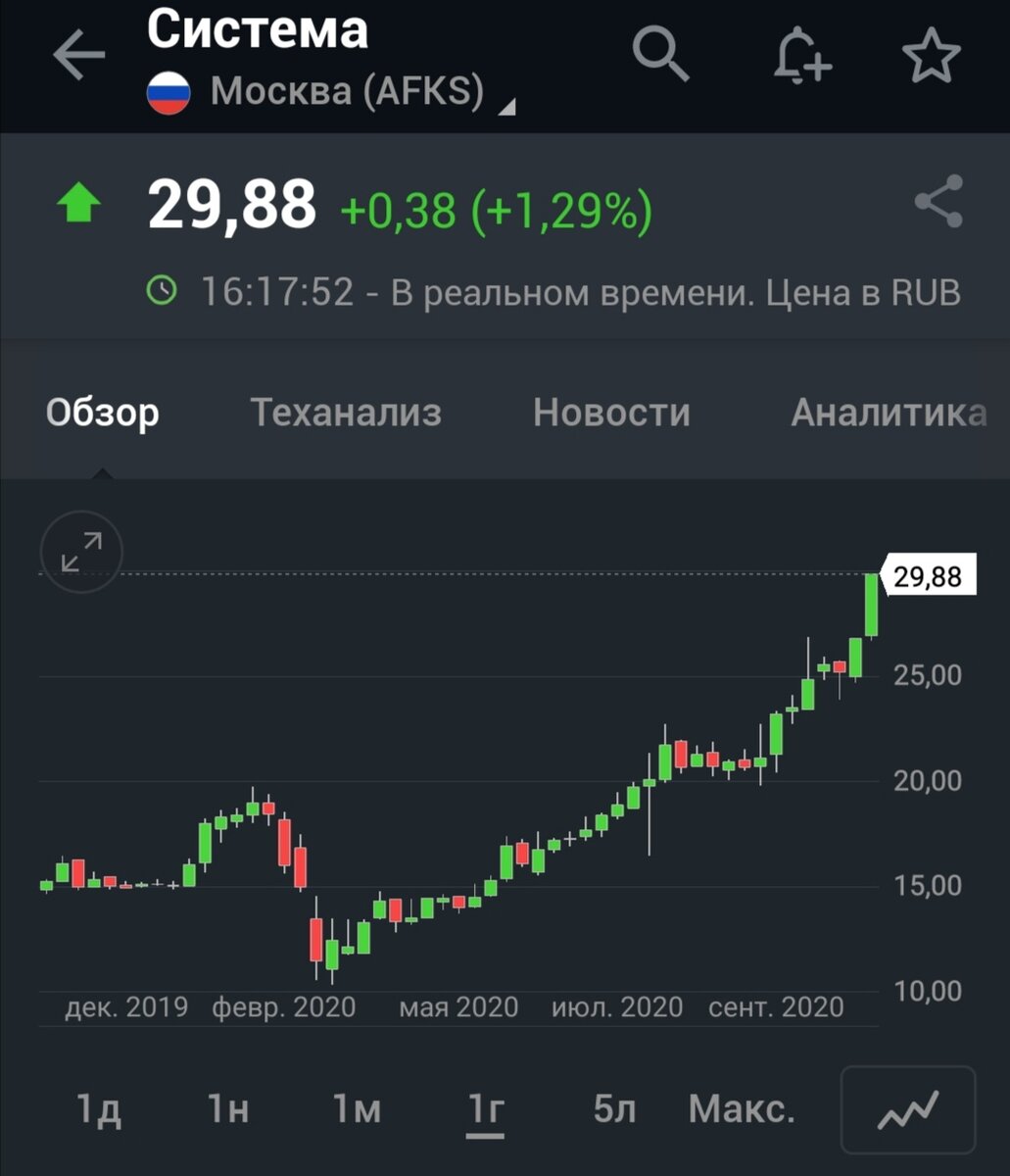The width and height of the screenshot is (1010, 1176).
Task: Select the 5л time range
Action: (x=613, y=1107)
